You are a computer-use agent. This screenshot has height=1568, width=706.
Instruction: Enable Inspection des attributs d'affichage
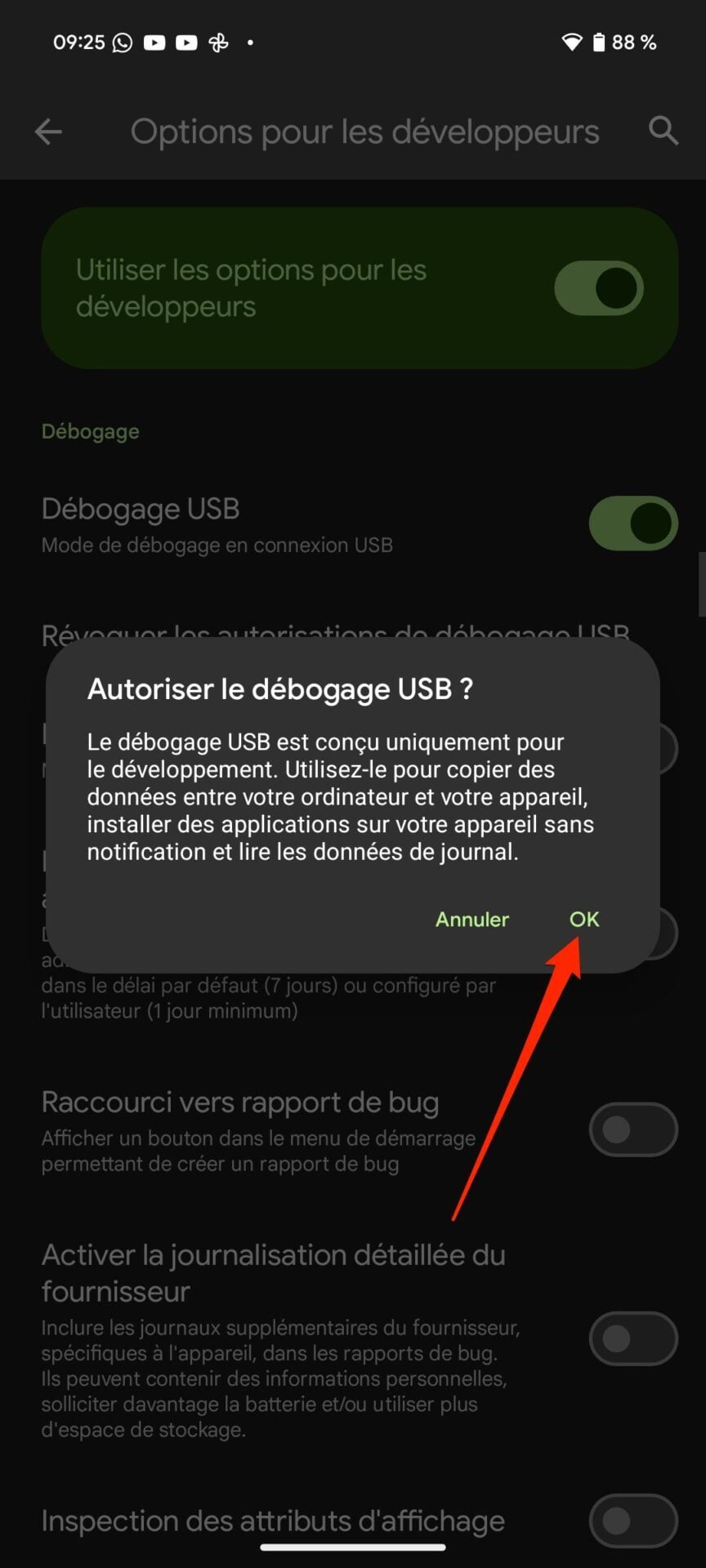pyautogui.click(x=633, y=1521)
